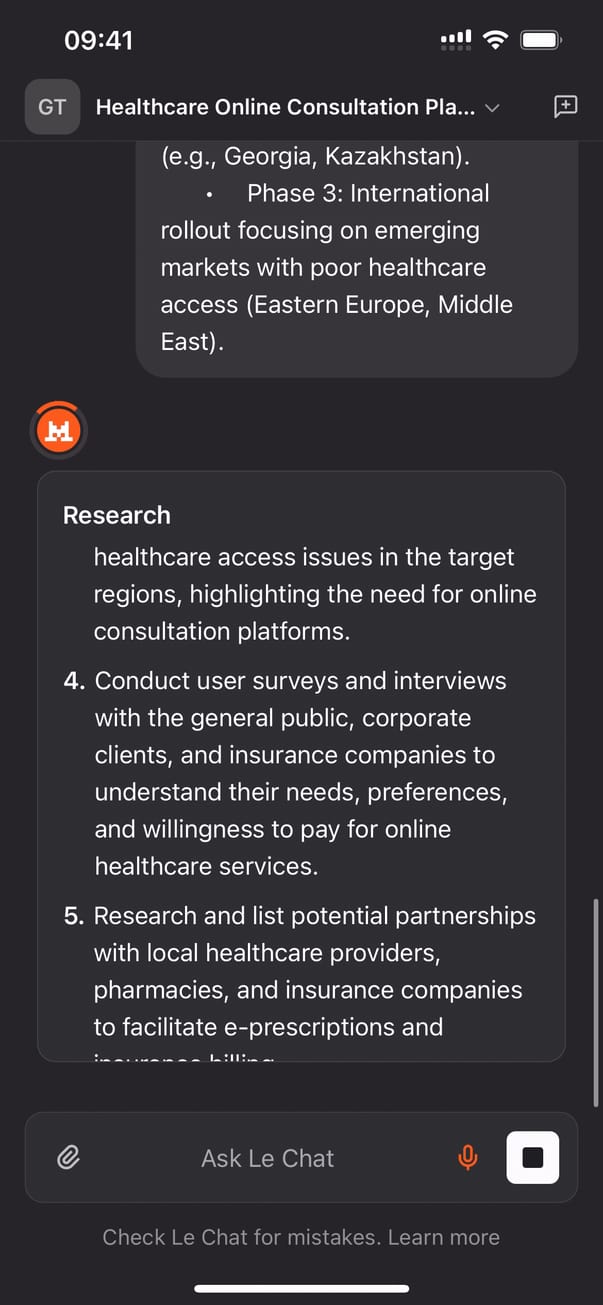
Task: Start a new chat
Action: click(565, 107)
